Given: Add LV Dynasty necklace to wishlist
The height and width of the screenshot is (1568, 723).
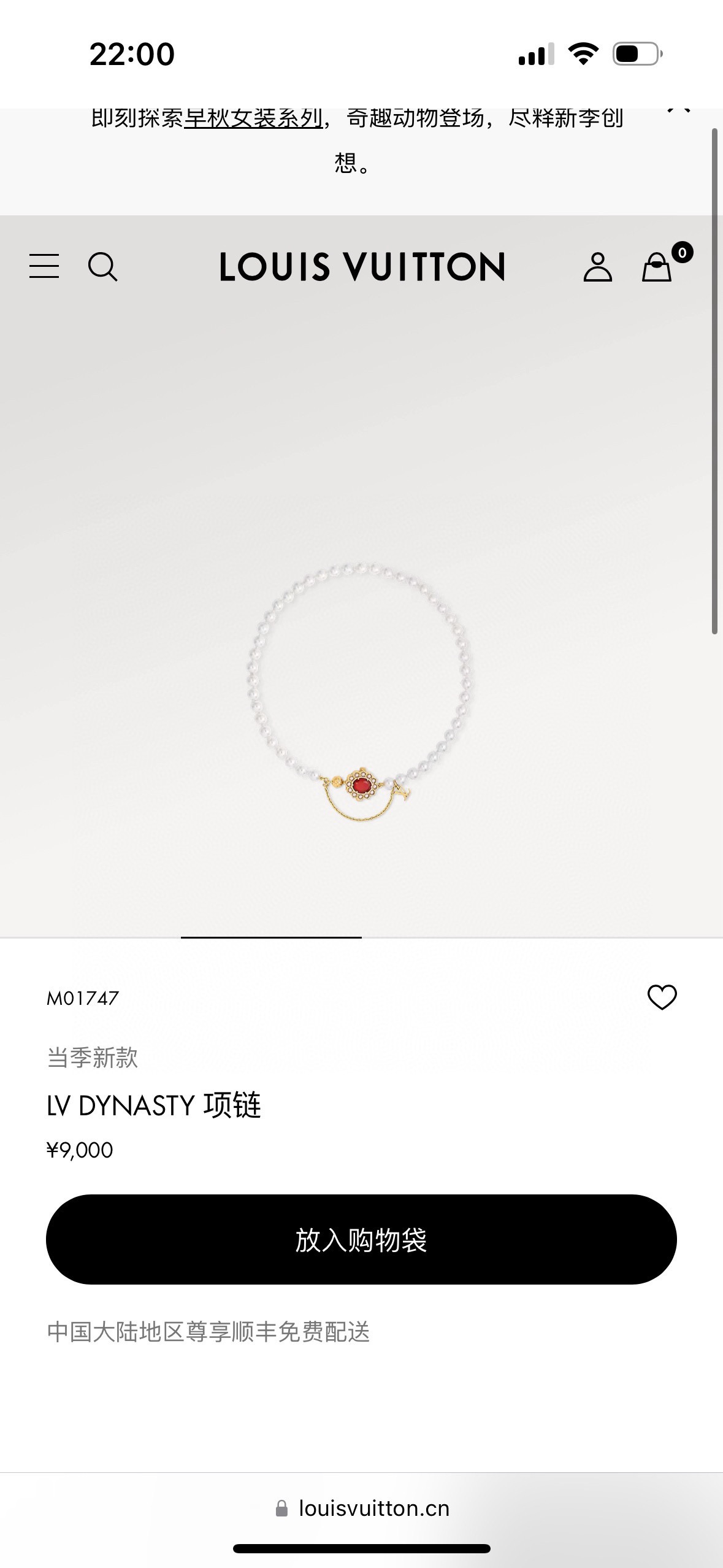Looking at the screenshot, I should 662,997.
